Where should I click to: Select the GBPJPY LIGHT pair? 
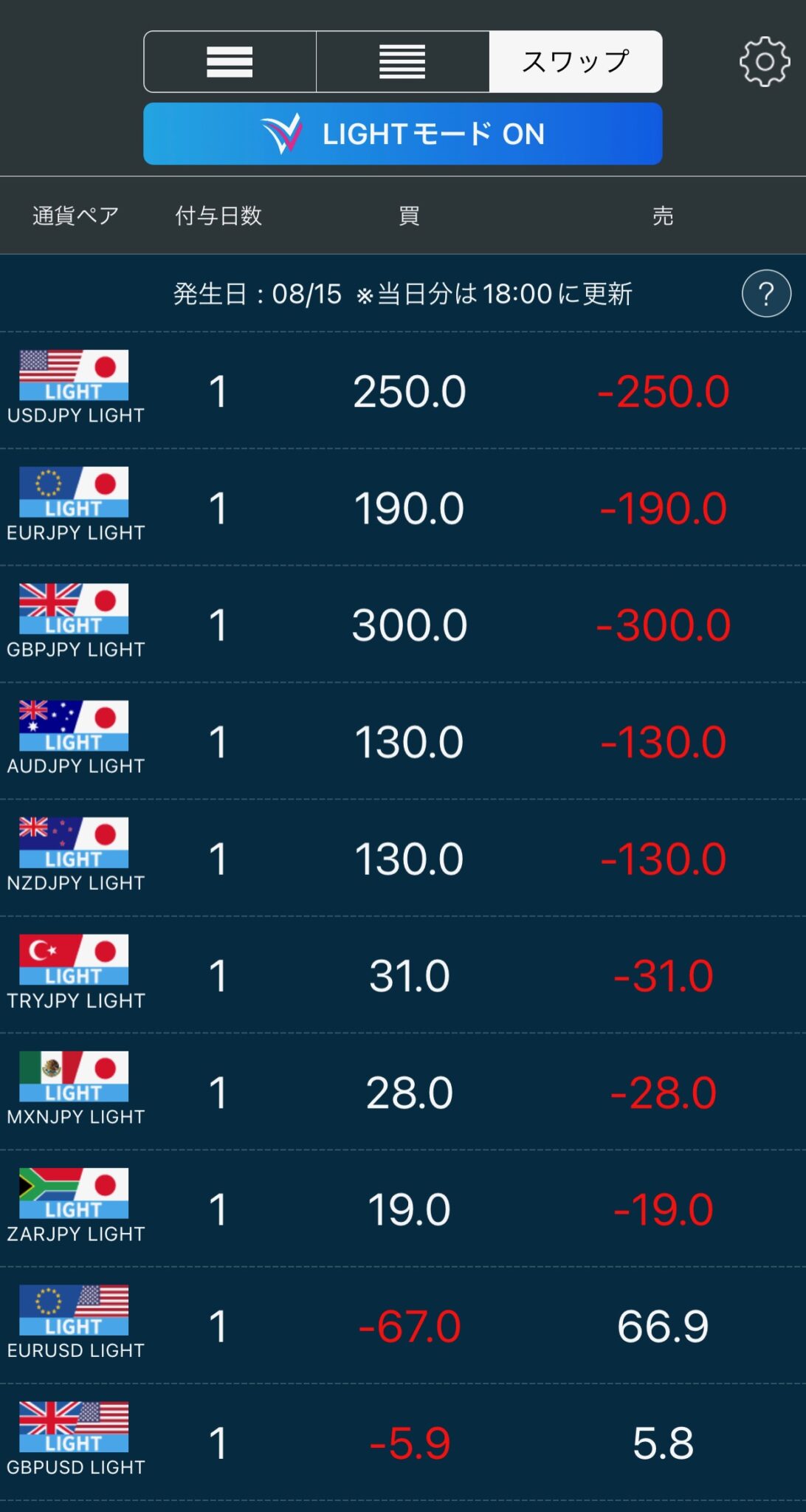point(403,625)
